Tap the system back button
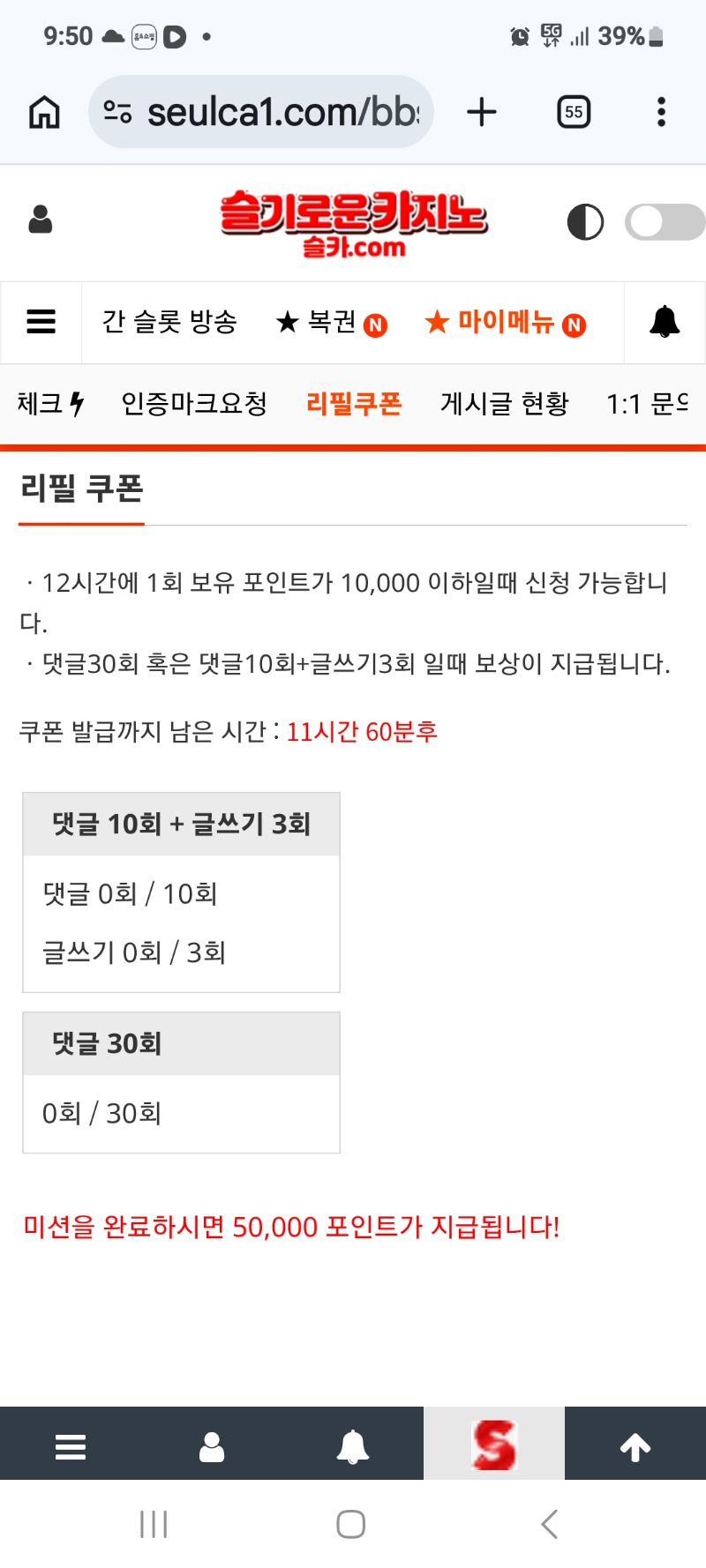The height and width of the screenshot is (1568, 706). click(549, 1524)
